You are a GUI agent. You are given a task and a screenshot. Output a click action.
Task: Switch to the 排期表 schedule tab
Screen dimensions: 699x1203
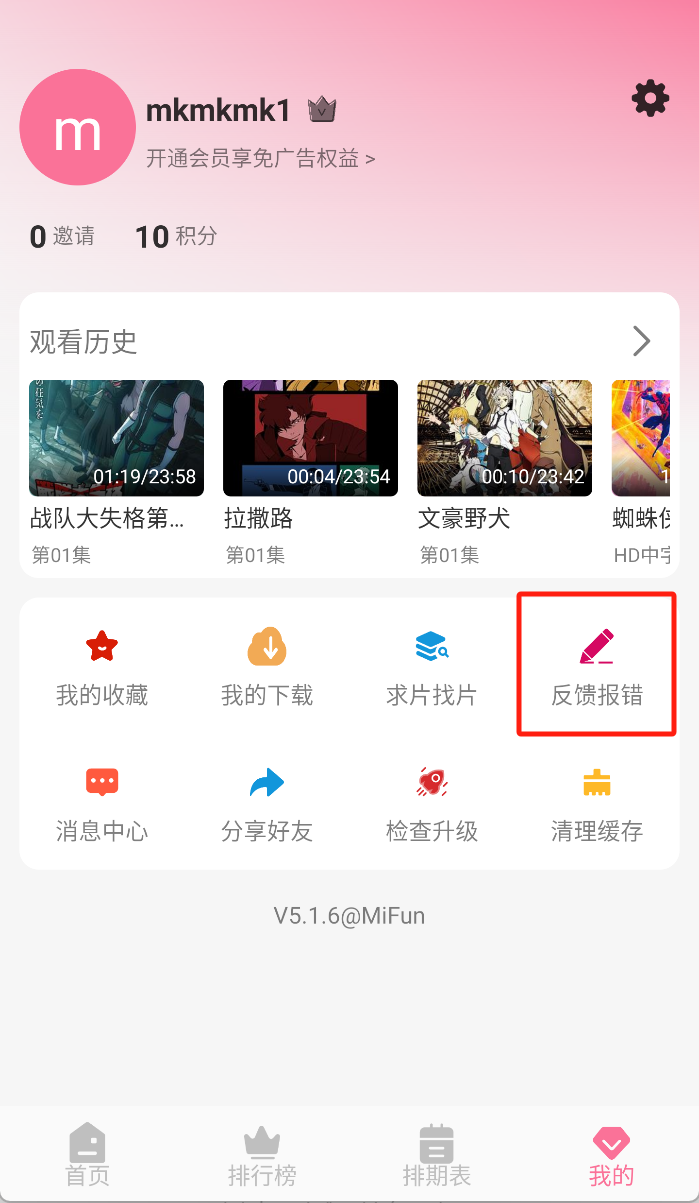(437, 1155)
